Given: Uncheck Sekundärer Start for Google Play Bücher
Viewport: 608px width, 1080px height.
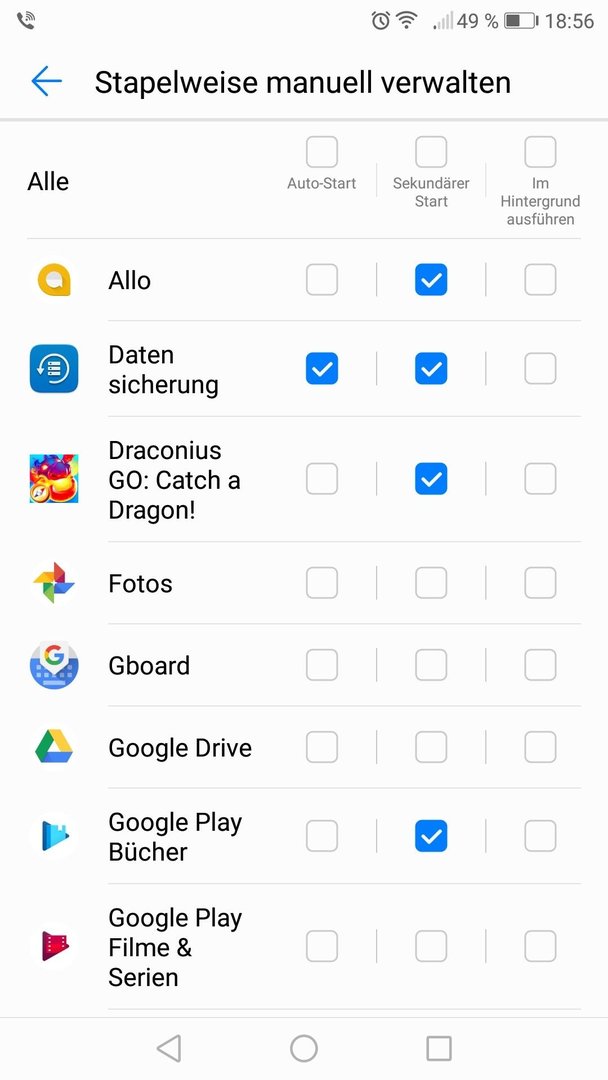Looking at the screenshot, I should [x=431, y=836].
